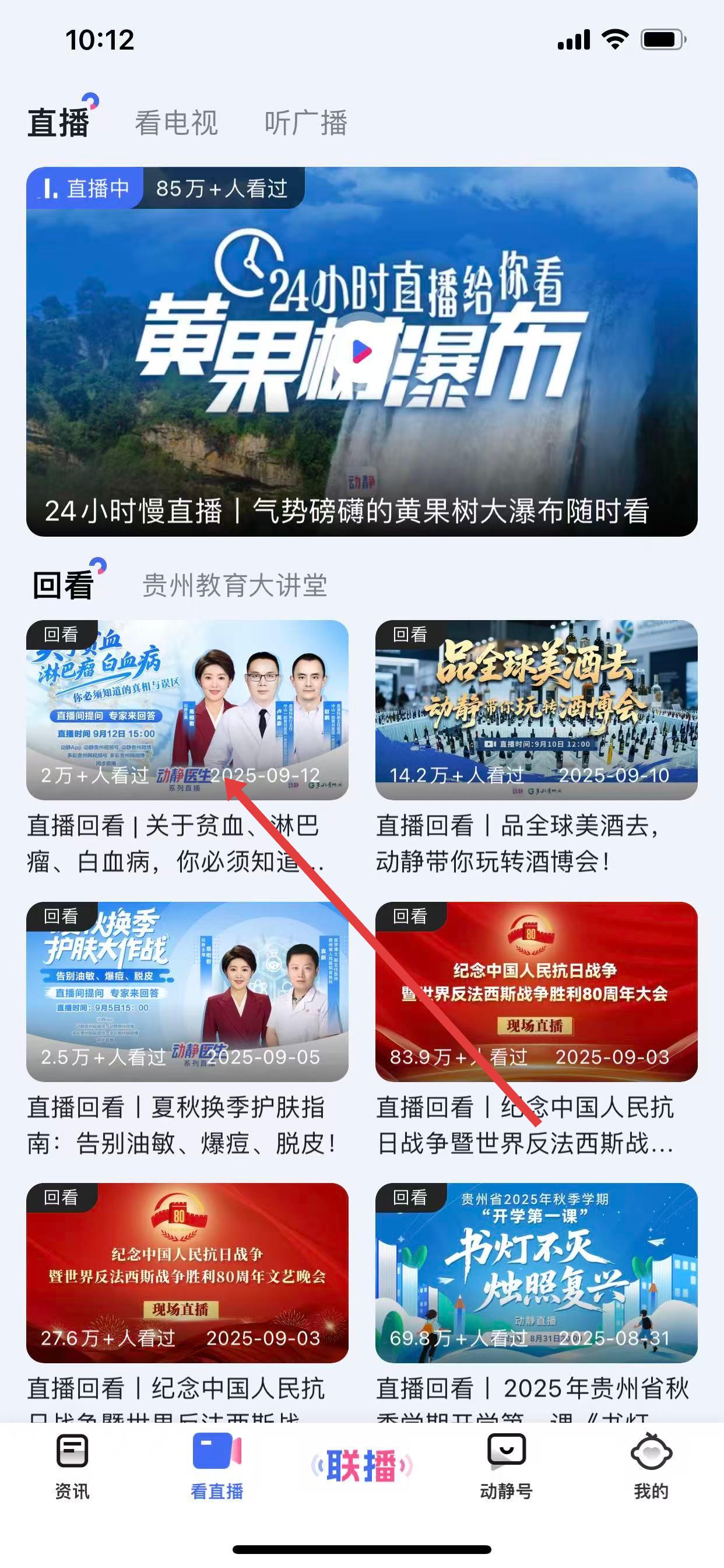Switch to the 听广播 tab
724x1568 pixels.
pos(305,123)
